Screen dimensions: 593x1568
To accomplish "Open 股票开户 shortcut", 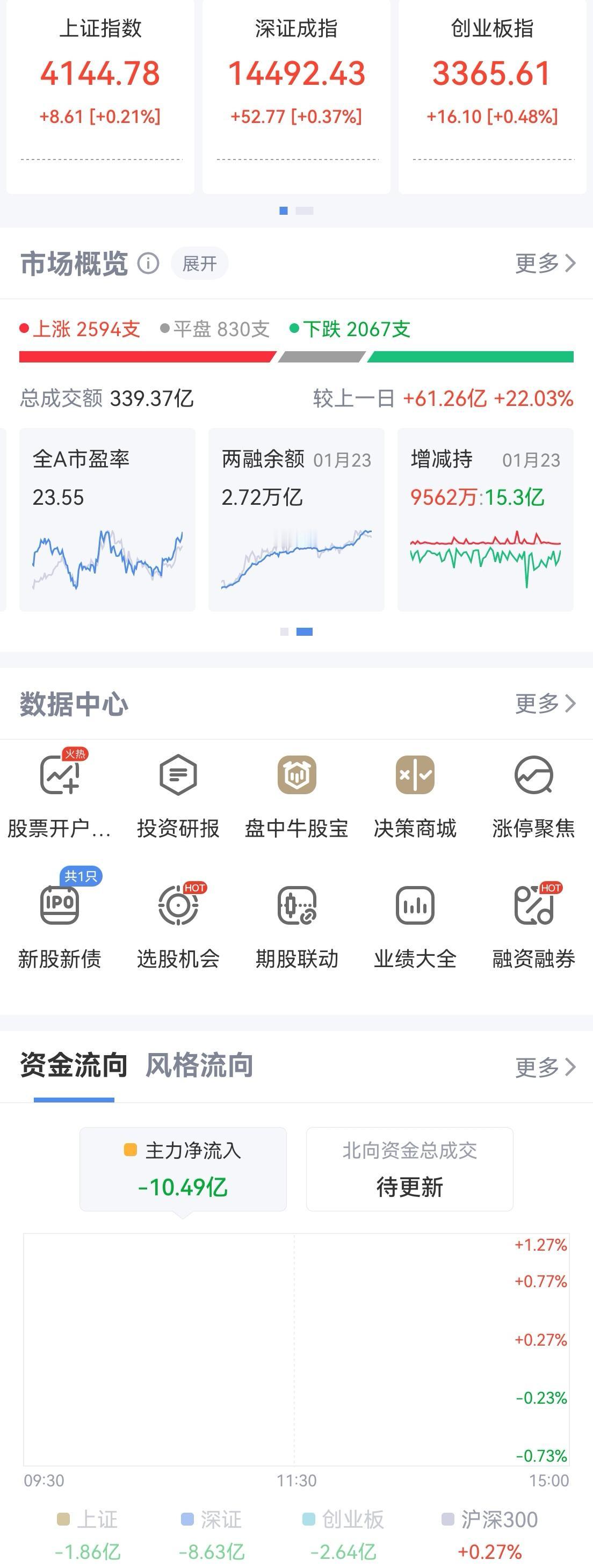I will click(59, 794).
